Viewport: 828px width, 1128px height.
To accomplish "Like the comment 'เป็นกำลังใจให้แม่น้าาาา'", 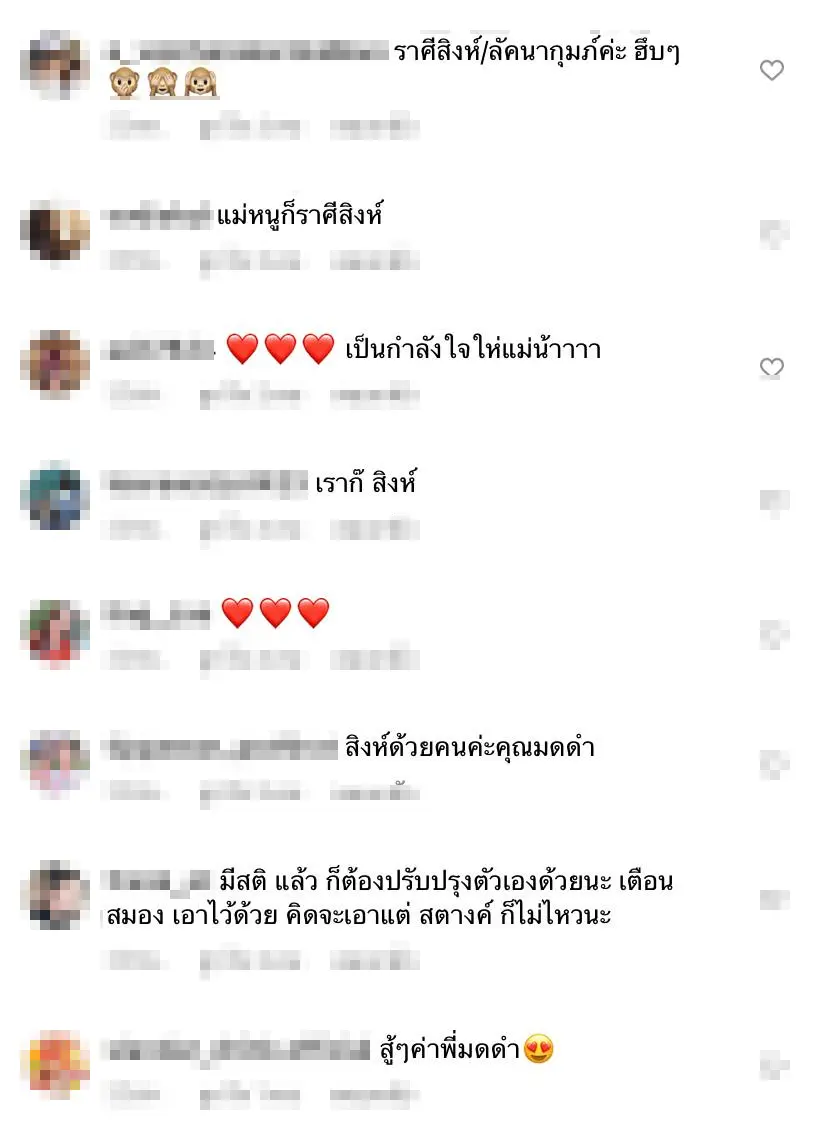I will coord(771,368).
